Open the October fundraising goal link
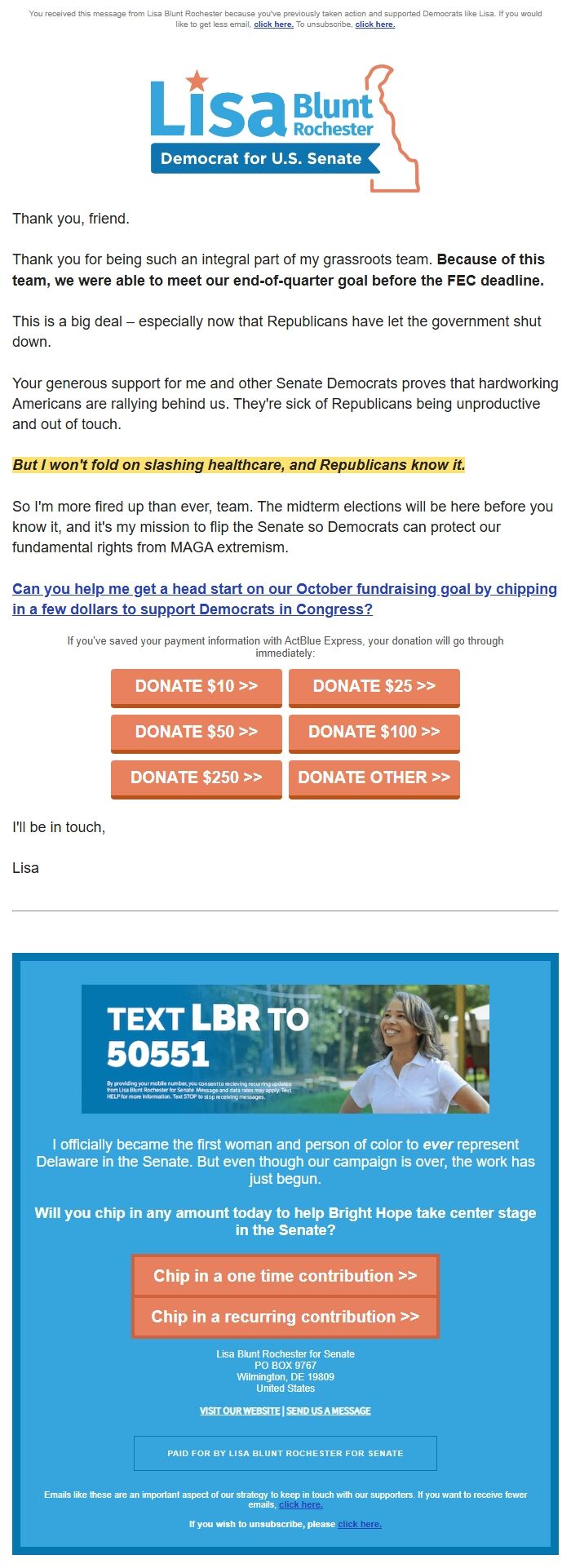This screenshot has width=571, height=1568. pos(285,599)
